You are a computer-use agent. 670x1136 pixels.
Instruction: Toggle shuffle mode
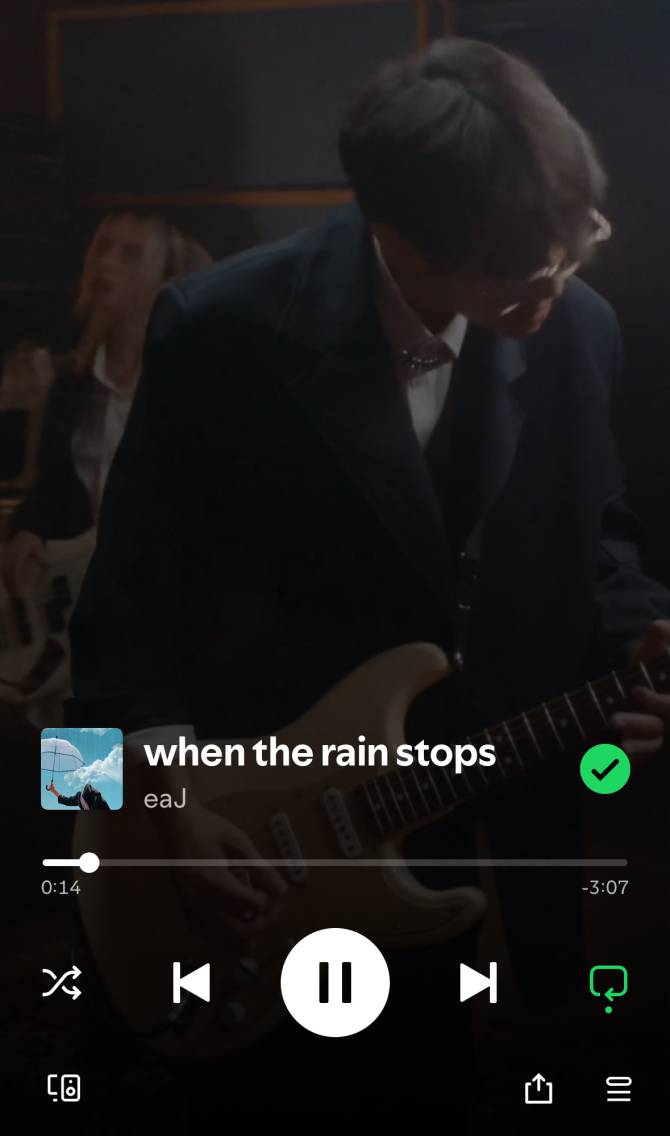click(x=62, y=983)
